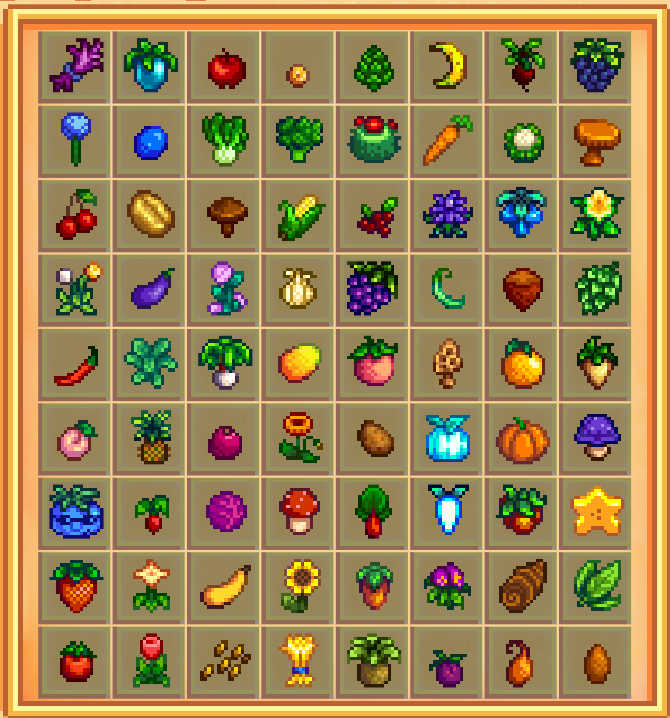Viewport: 670px width, 718px height.
Task: Select the pair of red cherries
Action: point(76,214)
